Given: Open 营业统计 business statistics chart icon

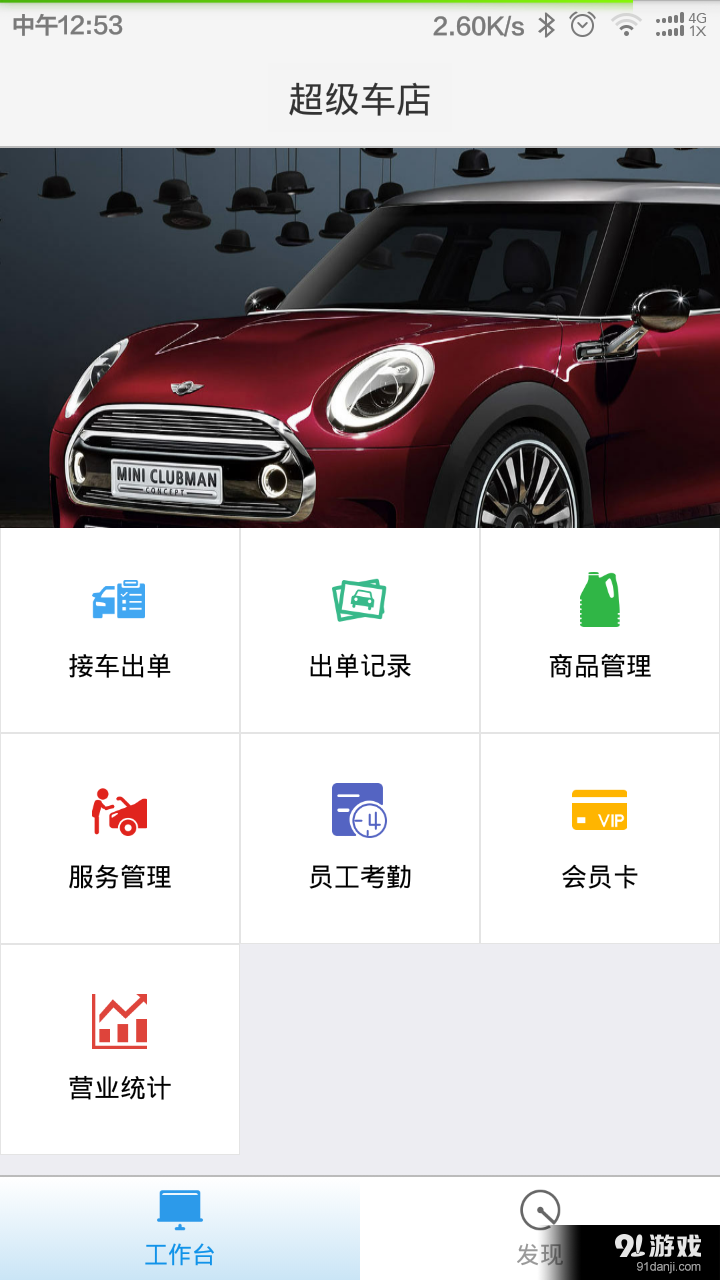Looking at the screenshot, I should [120, 1022].
